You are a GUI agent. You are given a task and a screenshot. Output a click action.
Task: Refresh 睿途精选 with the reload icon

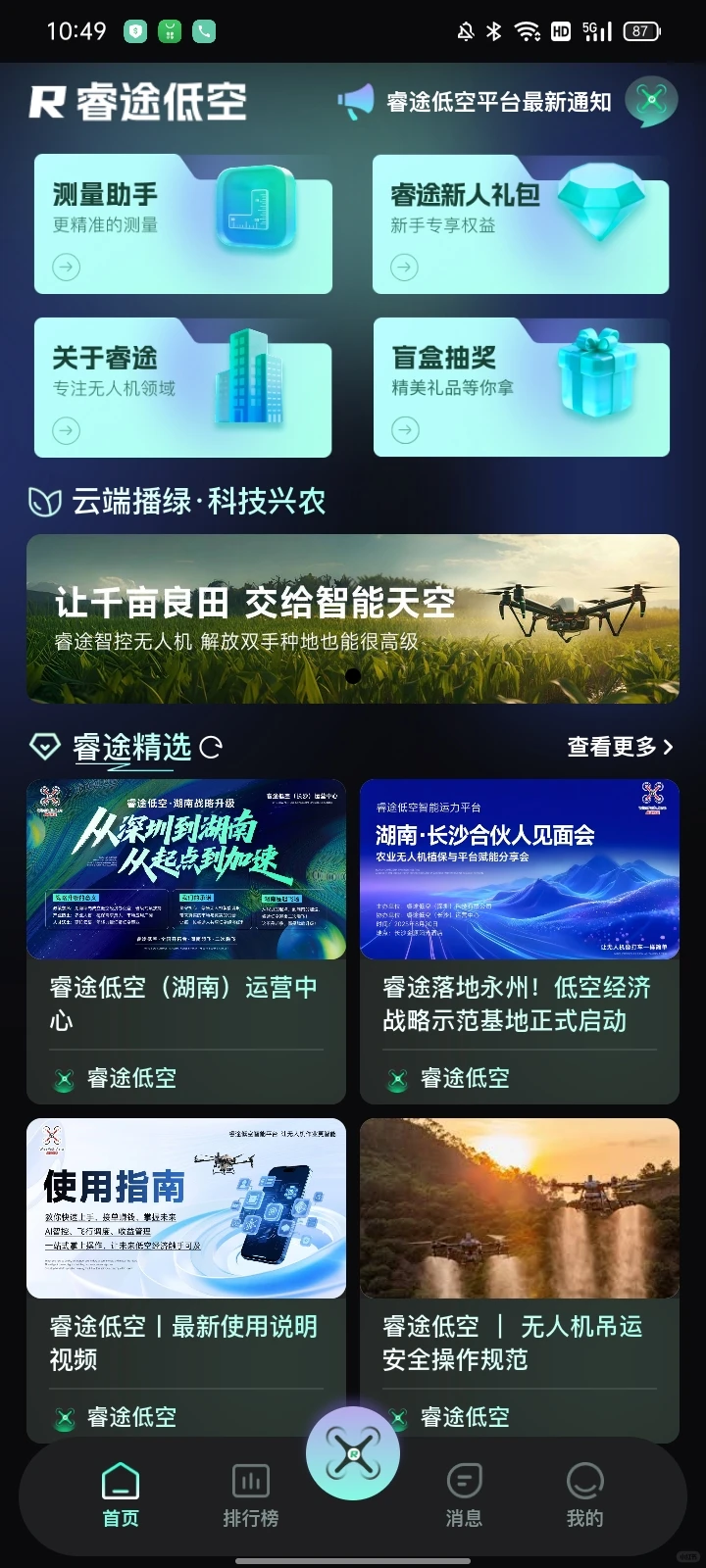pos(209,748)
